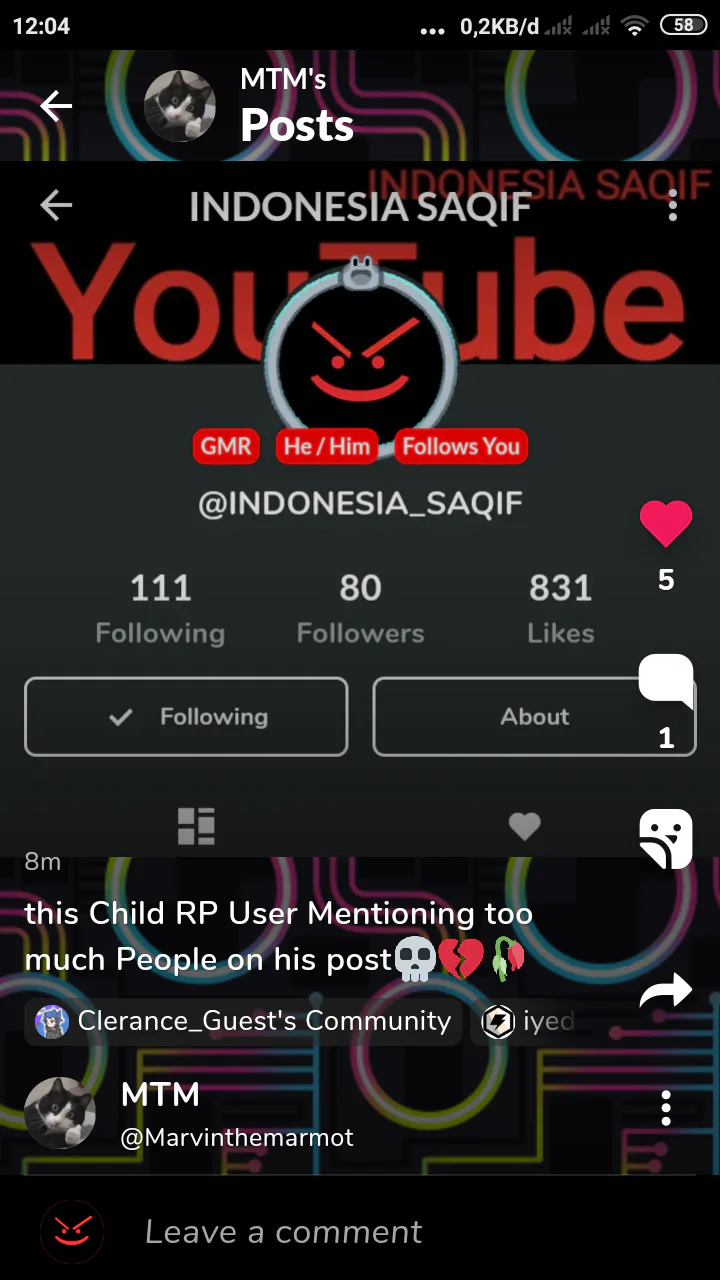Go back from MTM's Posts
Image resolution: width=720 pixels, height=1280 pixels.
(56, 106)
